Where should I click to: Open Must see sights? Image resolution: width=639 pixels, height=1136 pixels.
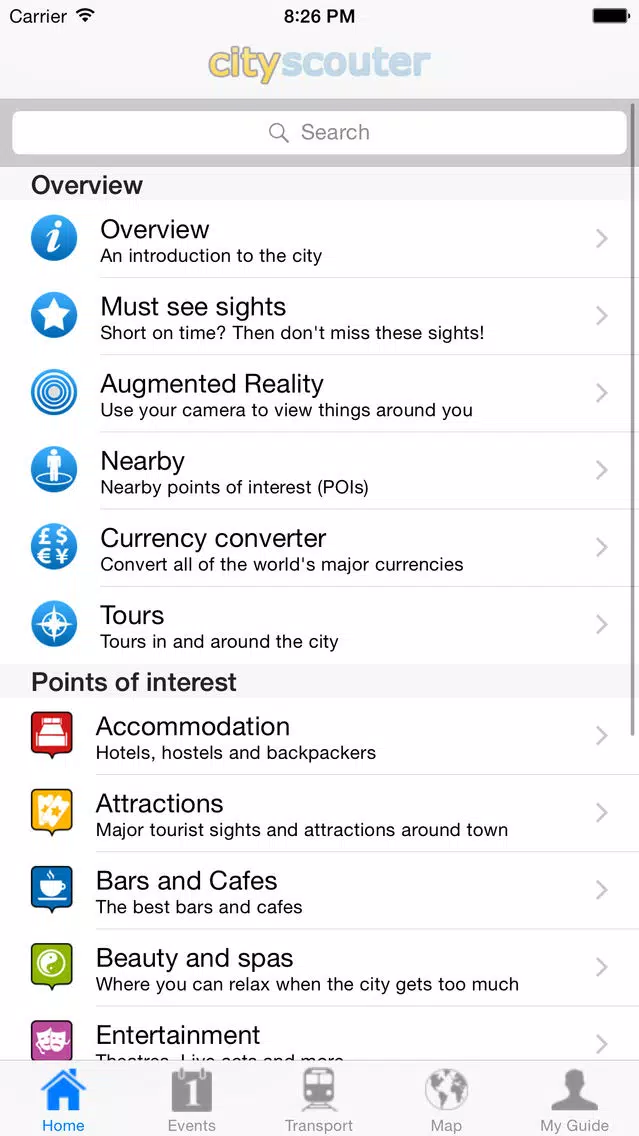pos(319,317)
